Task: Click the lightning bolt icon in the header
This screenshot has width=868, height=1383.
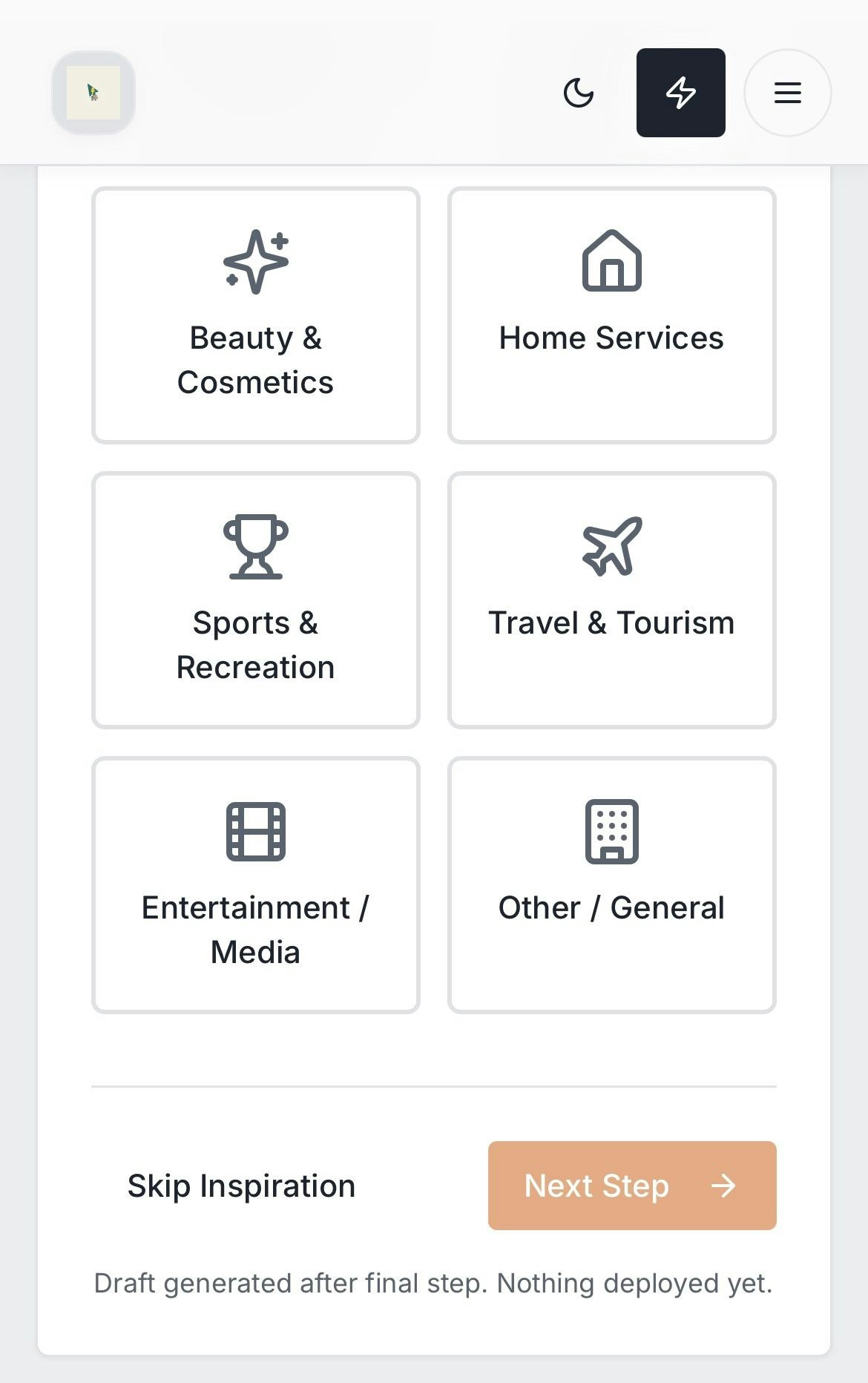Action: pyautogui.click(x=680, y=93)
